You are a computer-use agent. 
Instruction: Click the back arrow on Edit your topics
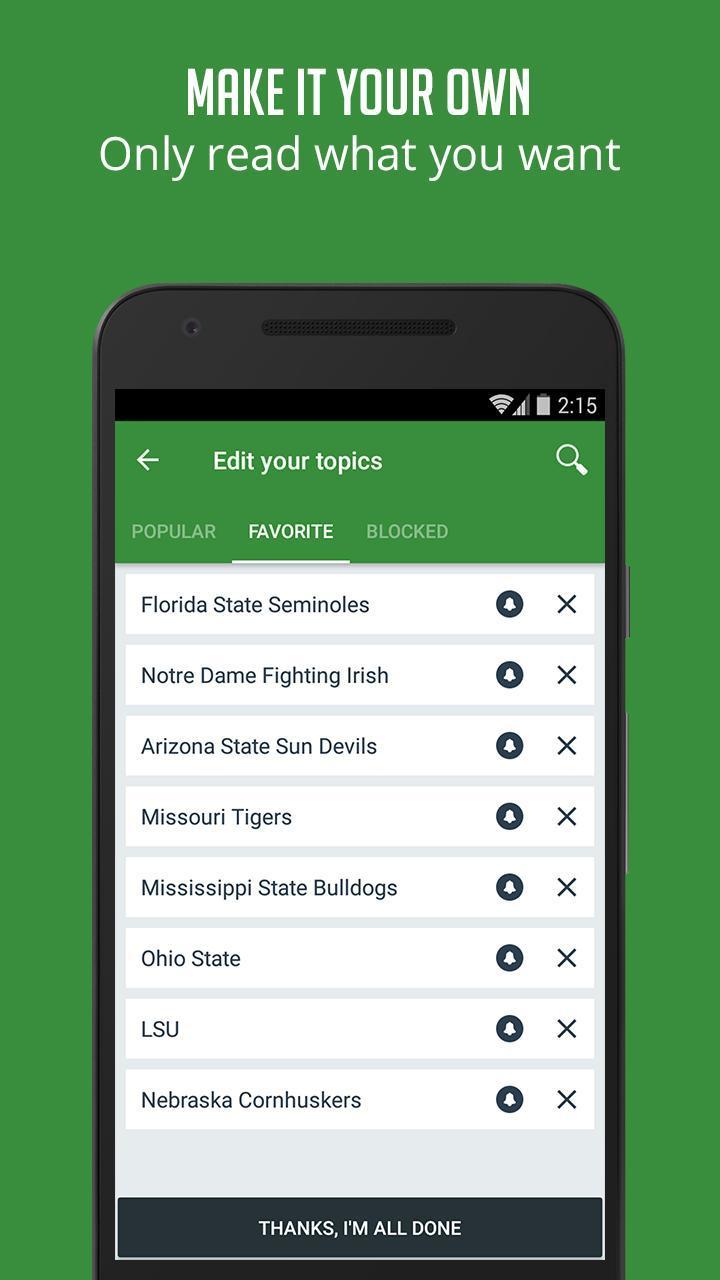pyautogui.click(x=147, y=460)
